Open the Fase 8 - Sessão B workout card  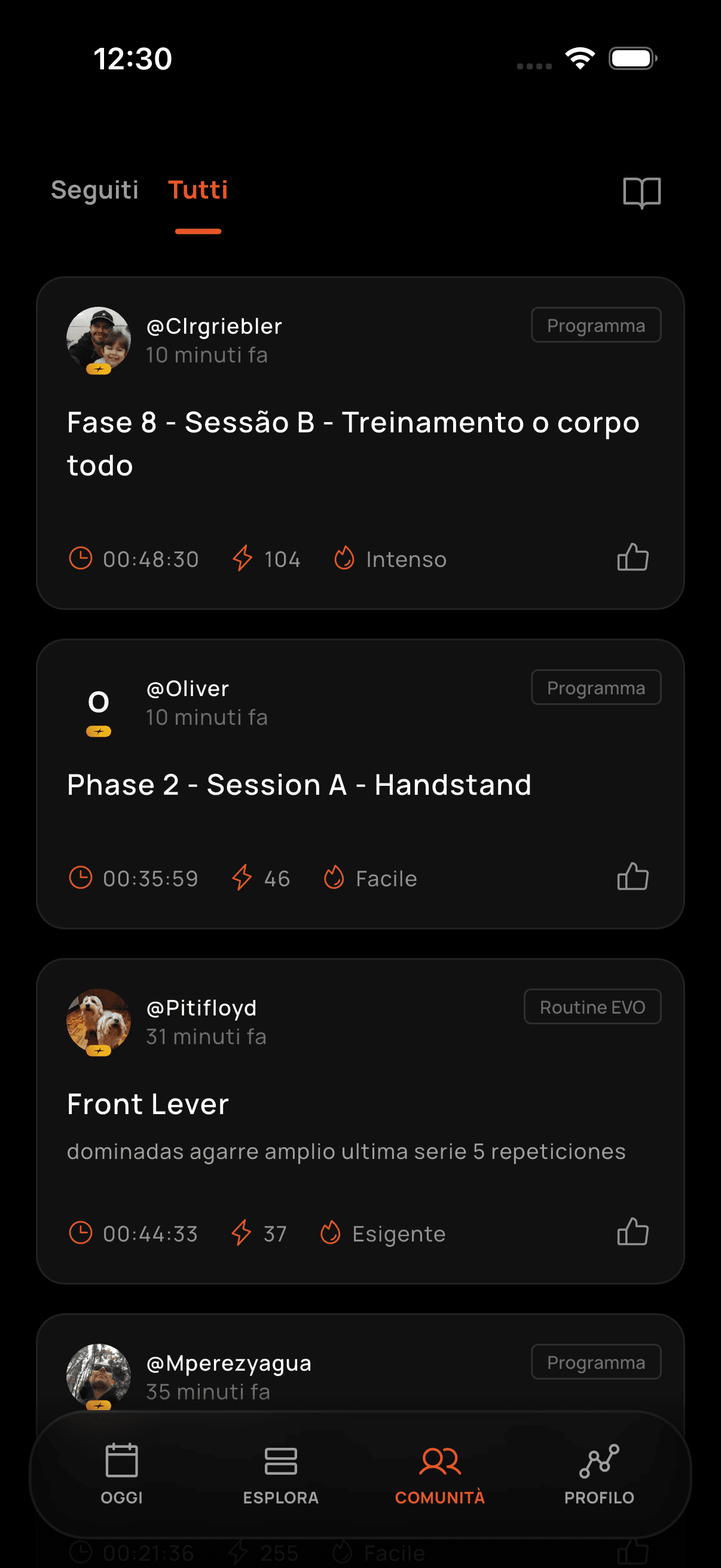click(x=353, y=444)
